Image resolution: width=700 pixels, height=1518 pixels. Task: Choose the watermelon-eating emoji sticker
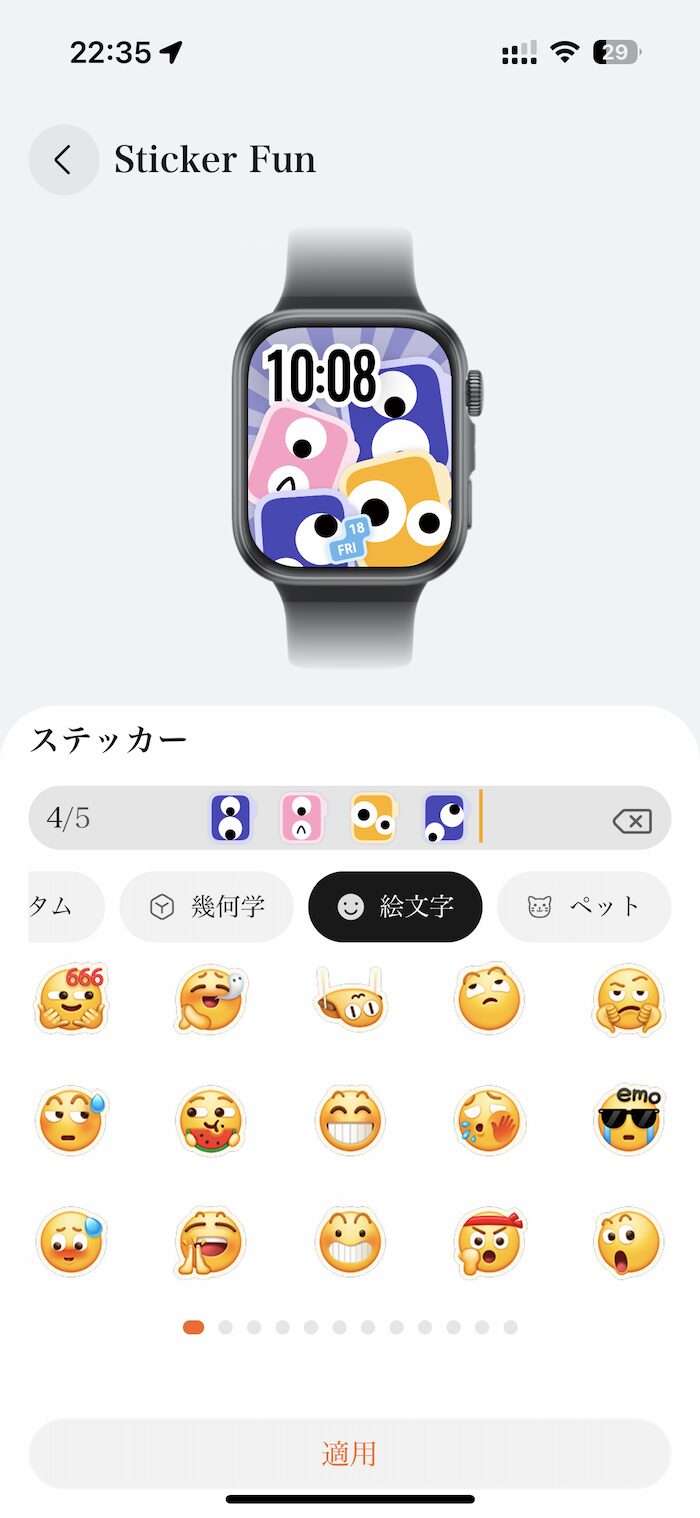210,1118
